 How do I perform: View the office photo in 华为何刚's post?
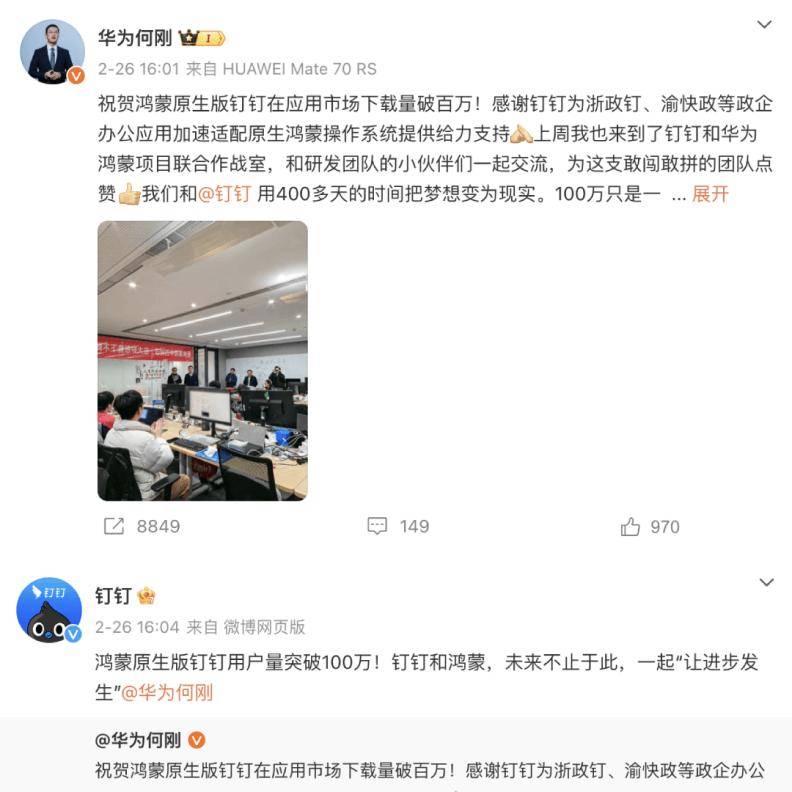click(x=202, y=360)
